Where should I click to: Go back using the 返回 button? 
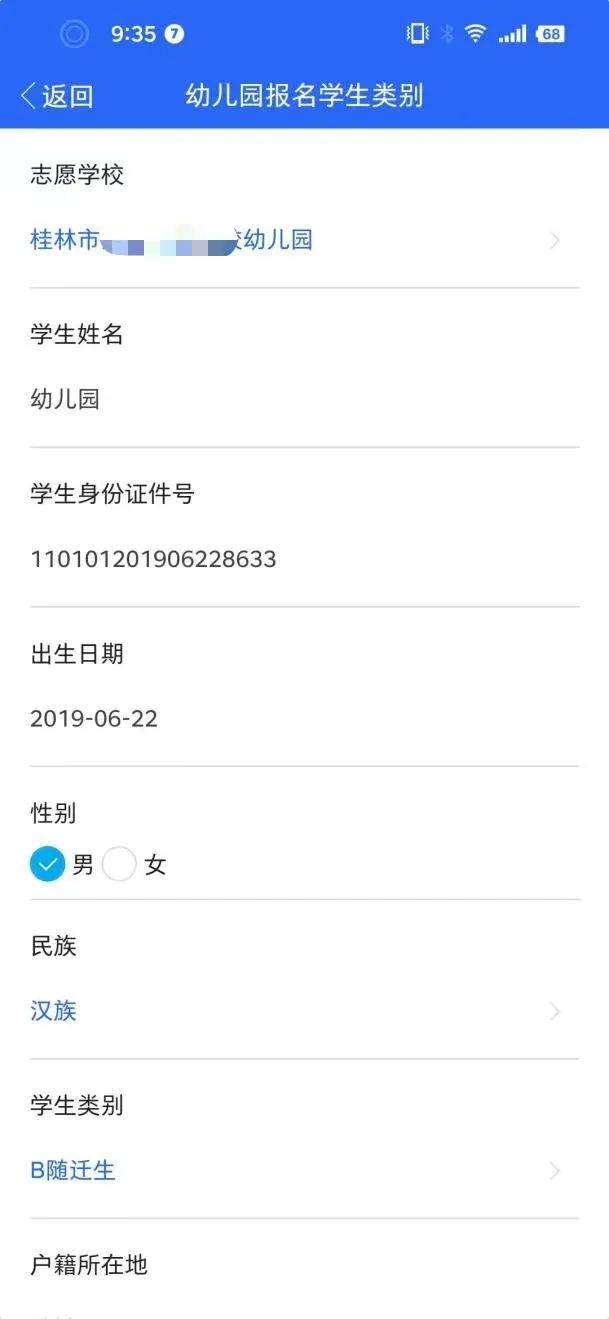[57, 96]
